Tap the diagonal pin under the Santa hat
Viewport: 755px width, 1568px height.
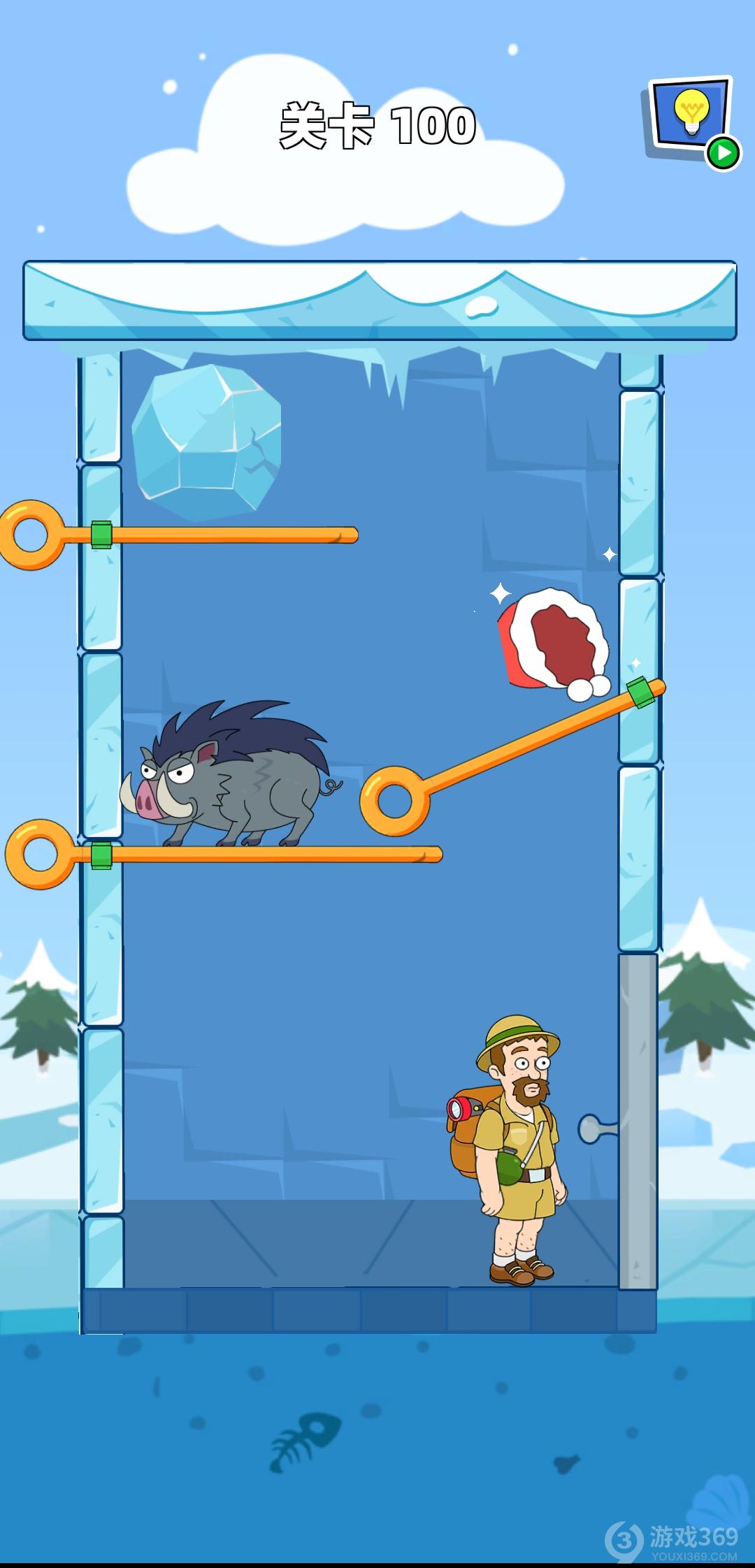tap(395, 800)
